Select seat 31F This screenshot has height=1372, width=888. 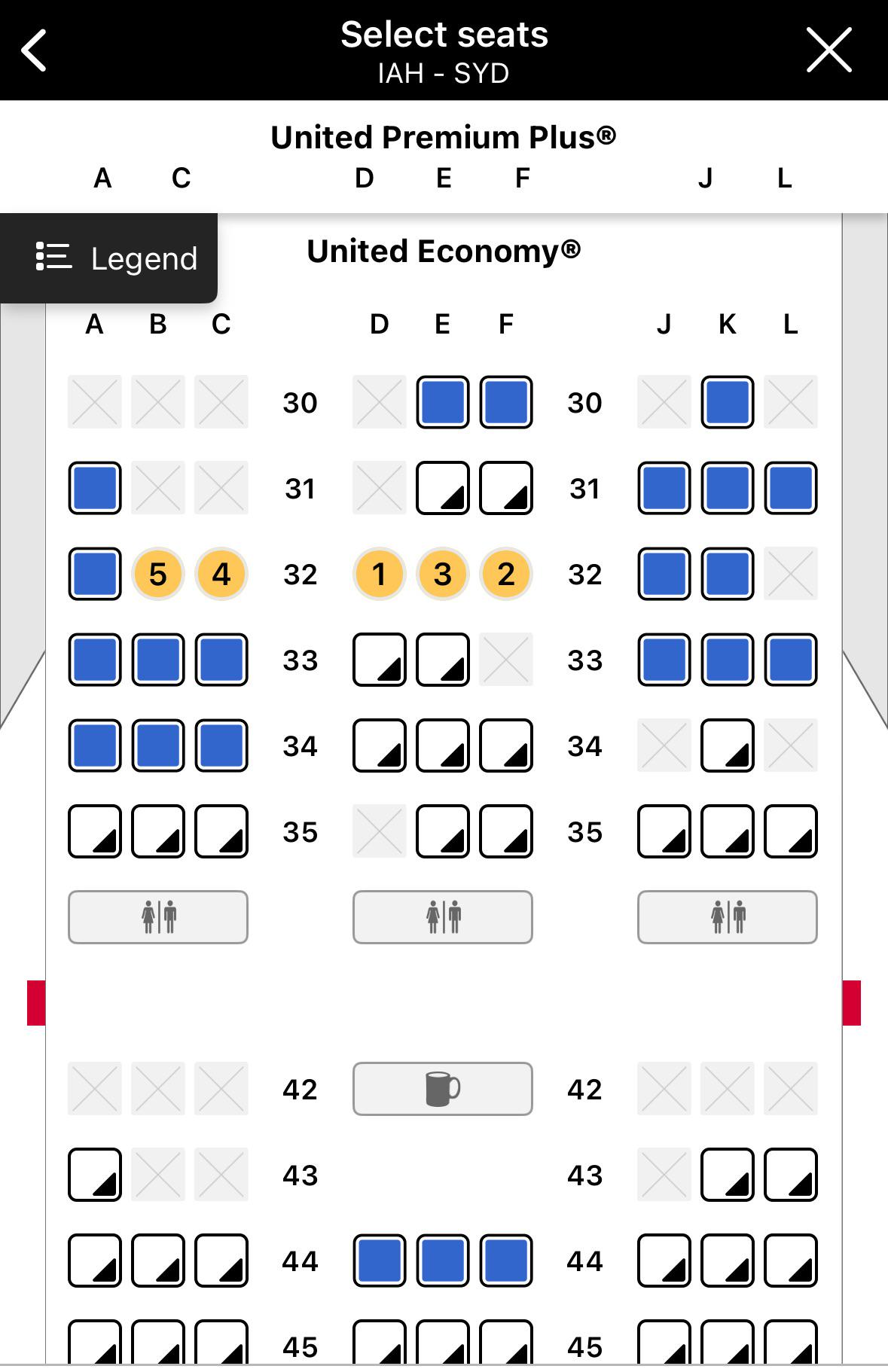point(506,488)
